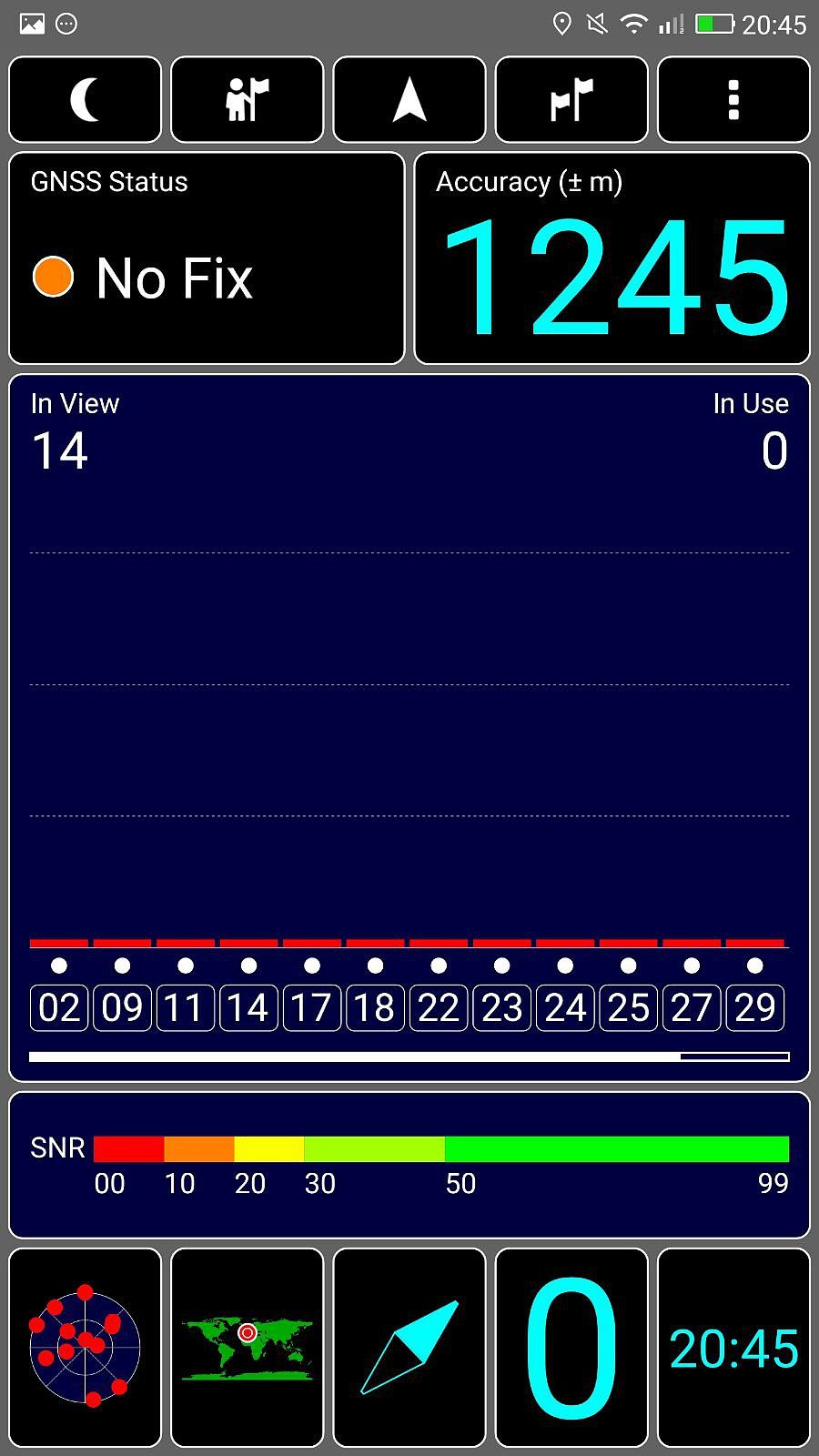This screenshot has height=1456, width=819.
Task: Open the GNSS Status No Fix panel
Action: coord(207,258)
